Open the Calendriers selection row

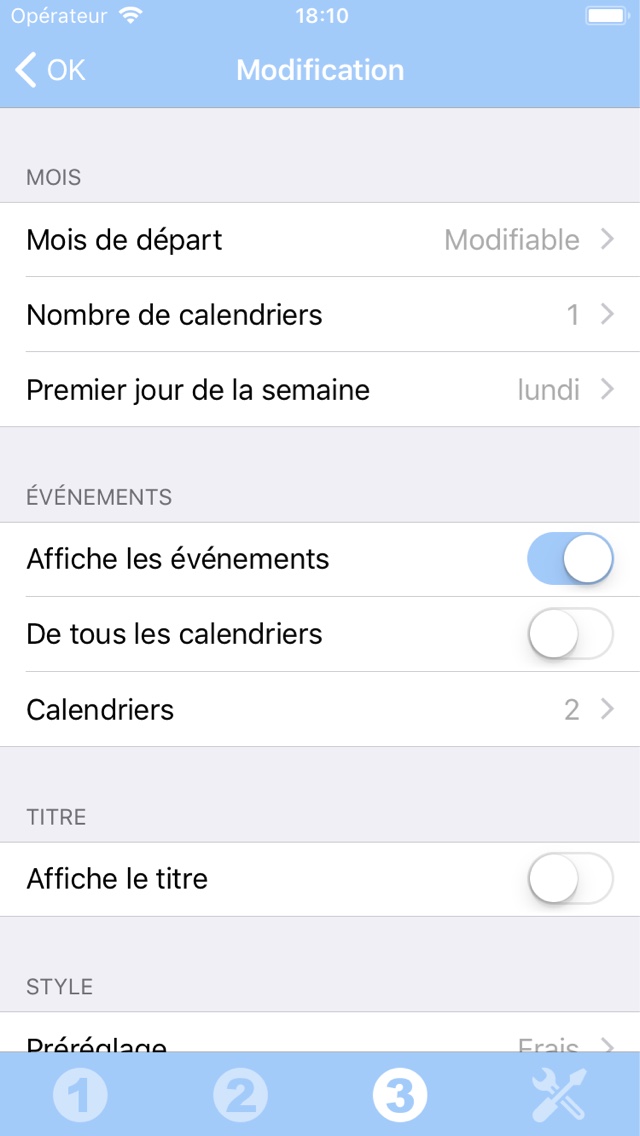coord(320,709)
